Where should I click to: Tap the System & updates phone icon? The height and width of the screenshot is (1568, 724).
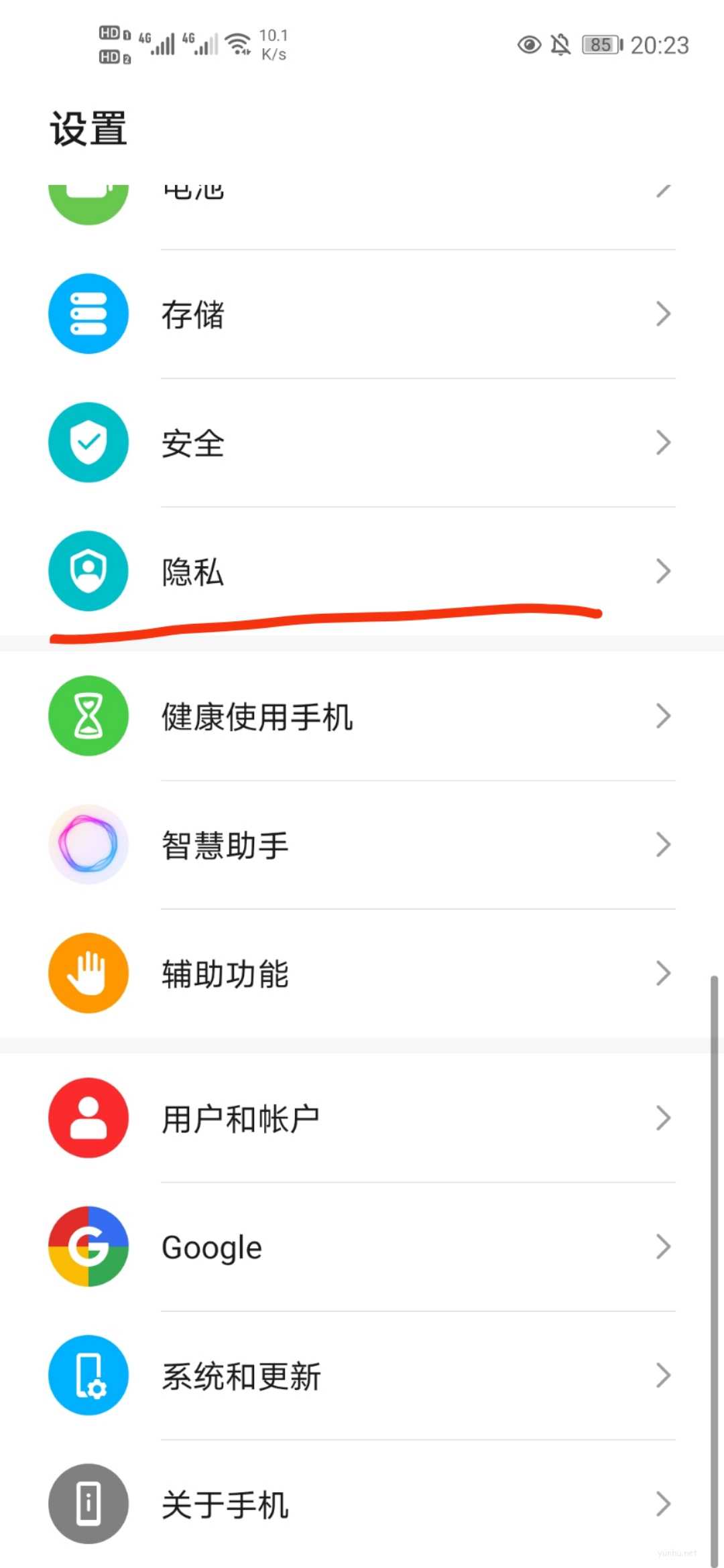pos(88,1375)
